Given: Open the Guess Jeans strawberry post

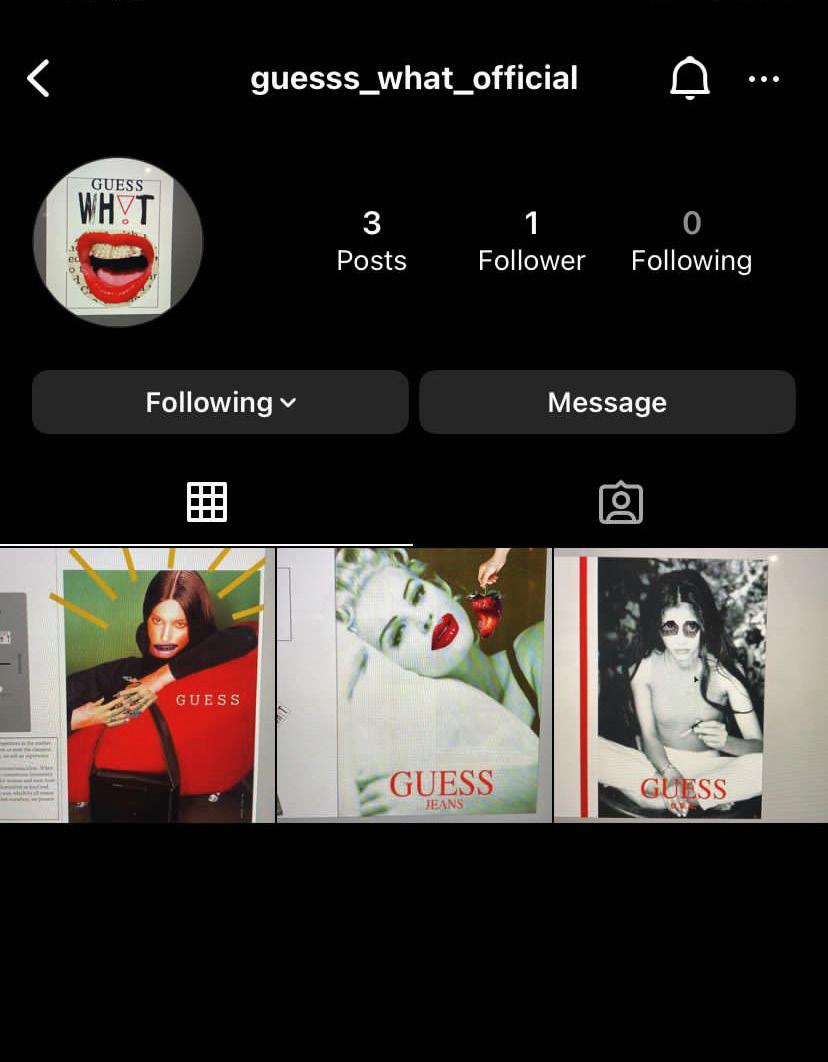Looking at the screenshot, I should [414, 685].
